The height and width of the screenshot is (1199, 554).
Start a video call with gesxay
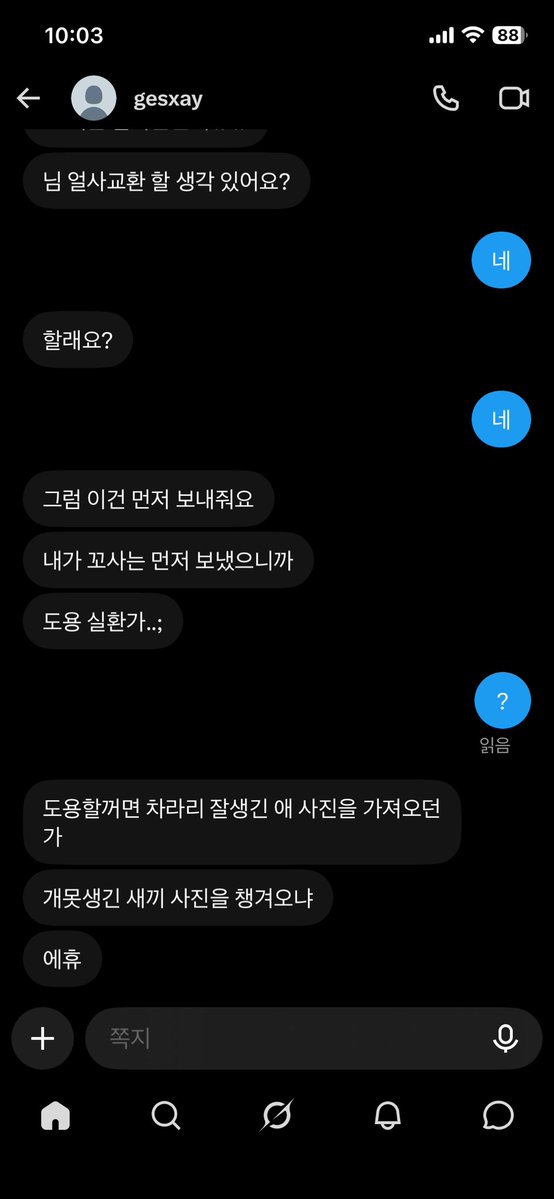point(514,98)
